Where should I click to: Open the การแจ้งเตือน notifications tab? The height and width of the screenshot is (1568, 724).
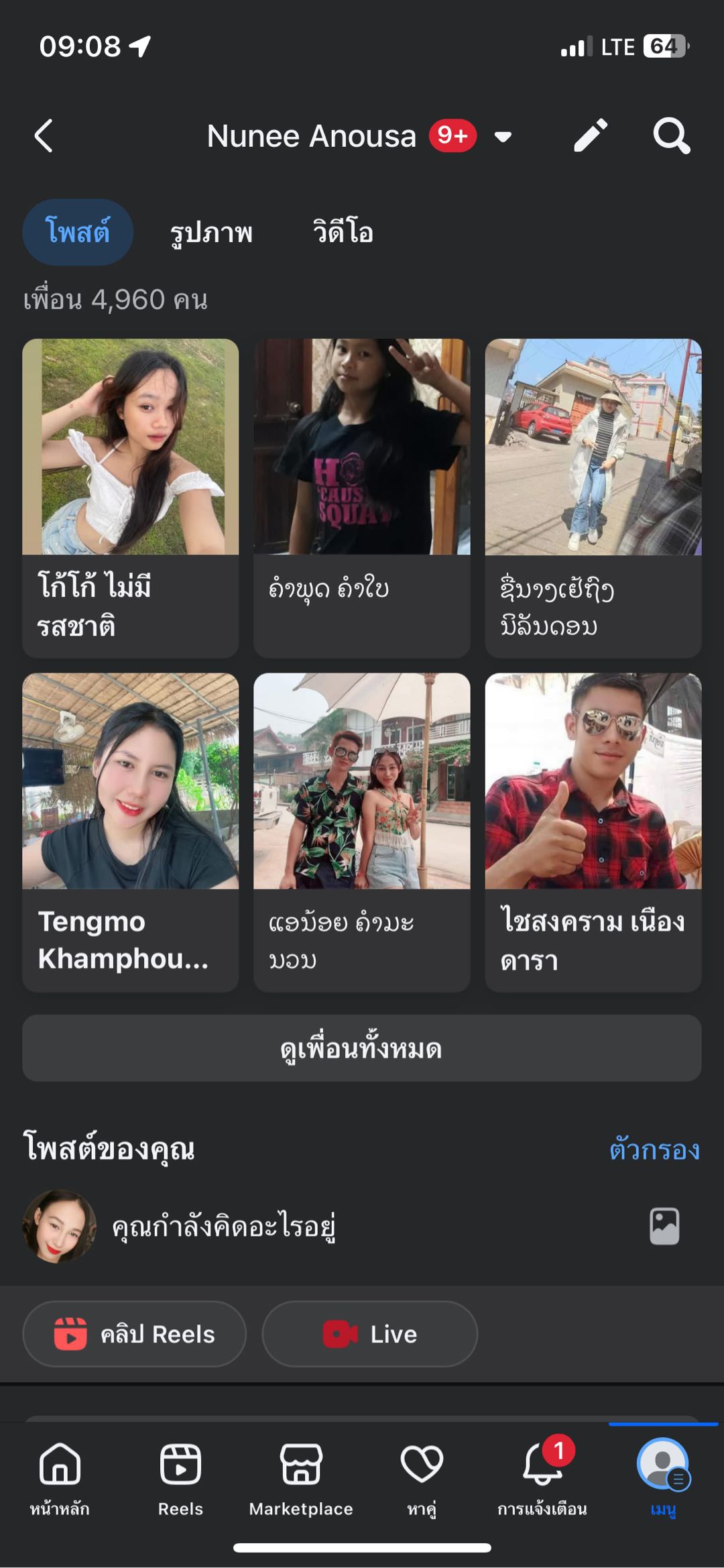pyautogui.click(x=542, y=1479)
